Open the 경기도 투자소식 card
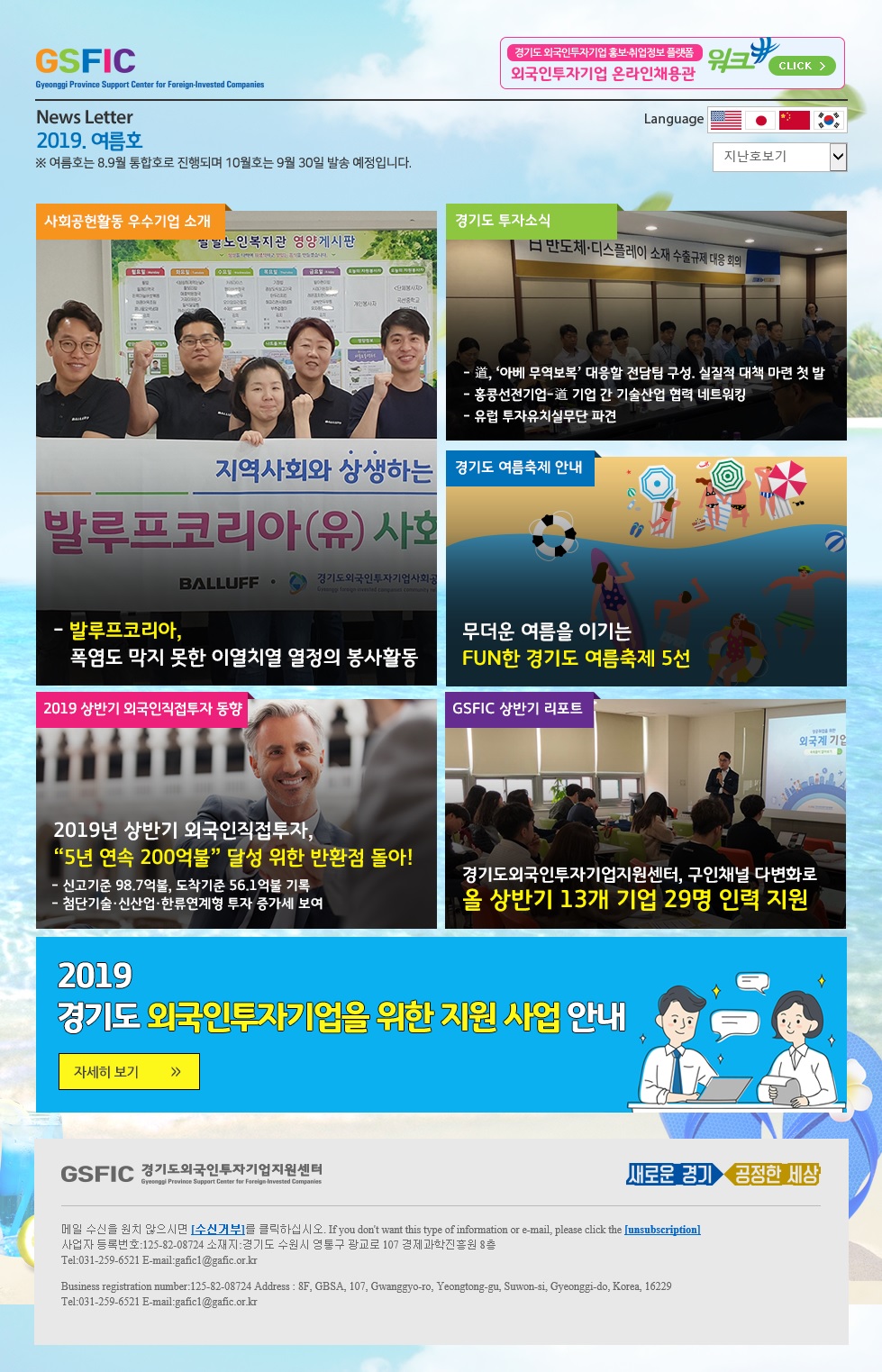This screenshot has width=882, height=1372. [646, 326]
